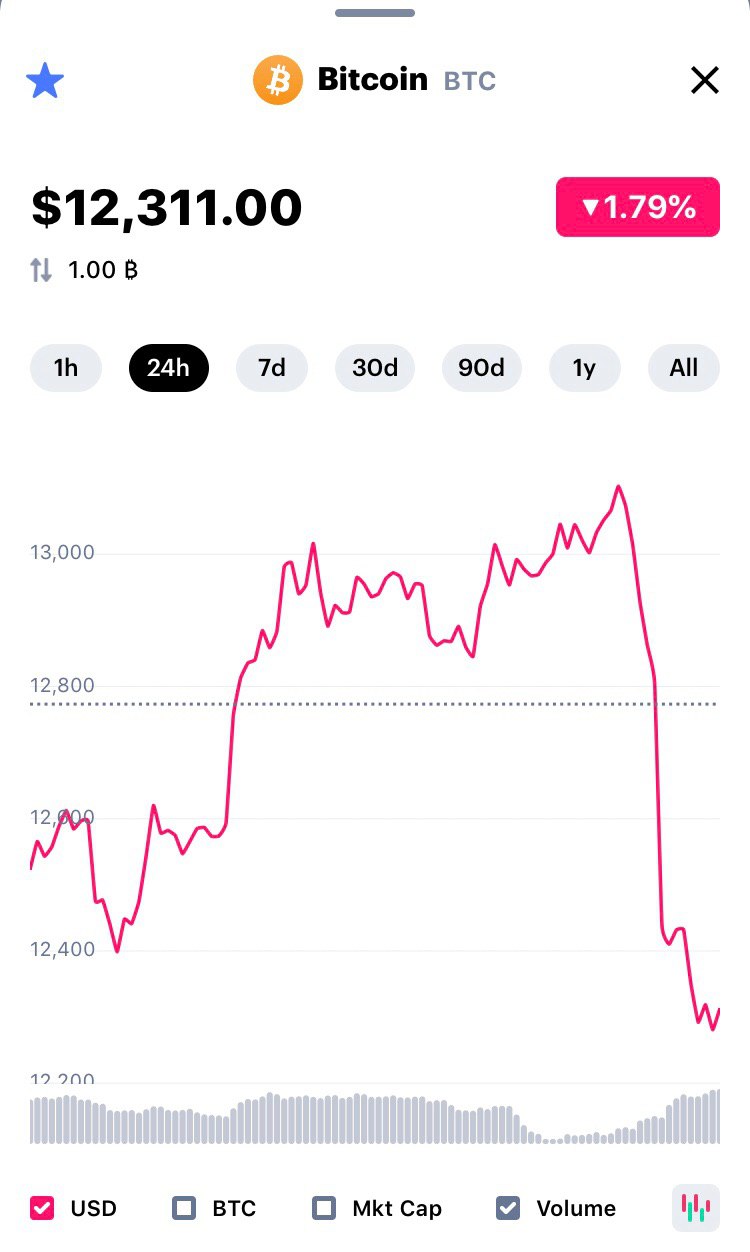Show the 7d price chart
Screen dimensions: 750x1252
click(x=272, y=368)
